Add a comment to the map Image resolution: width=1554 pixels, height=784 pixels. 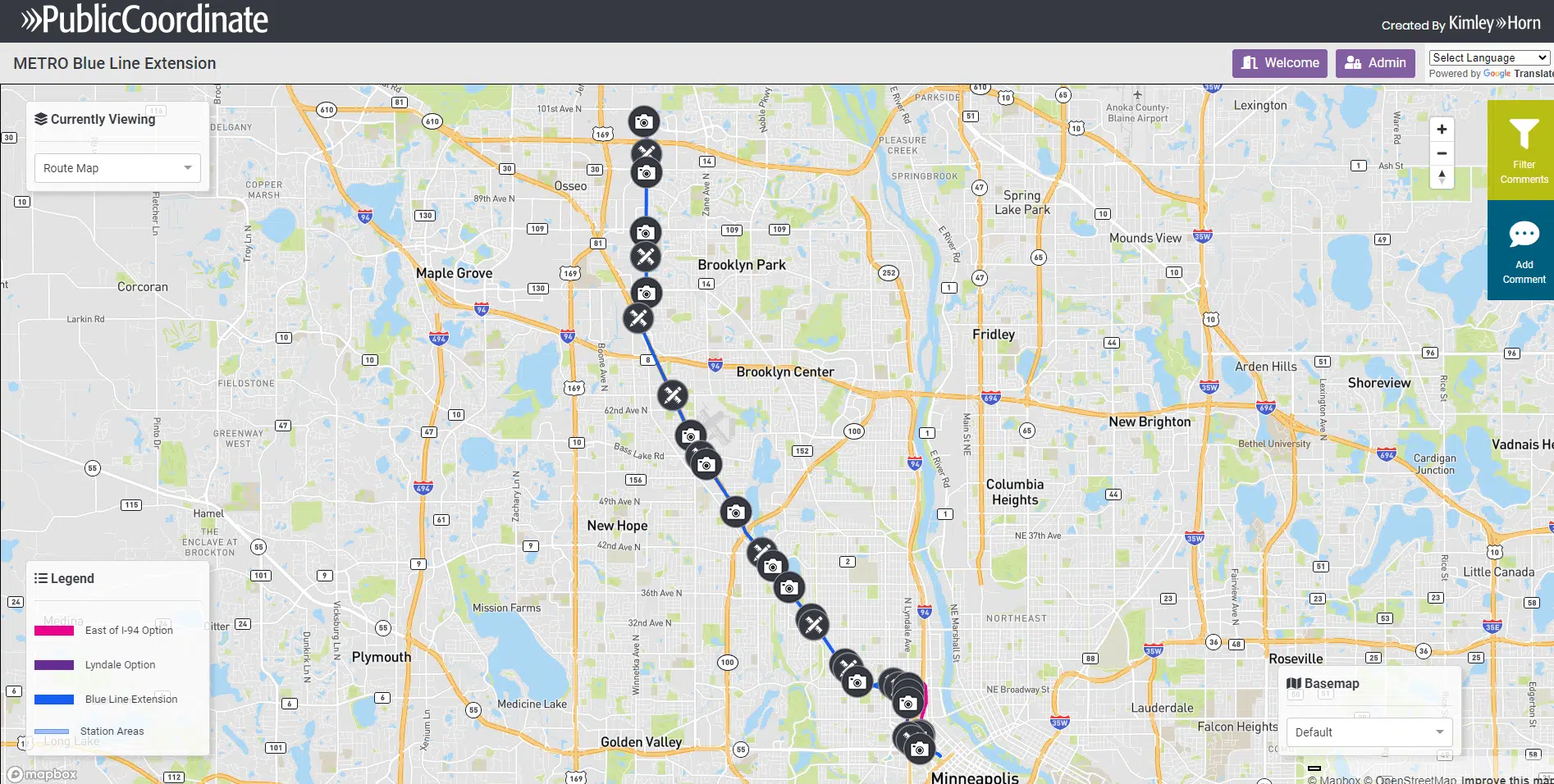(x=1523, y=250)
